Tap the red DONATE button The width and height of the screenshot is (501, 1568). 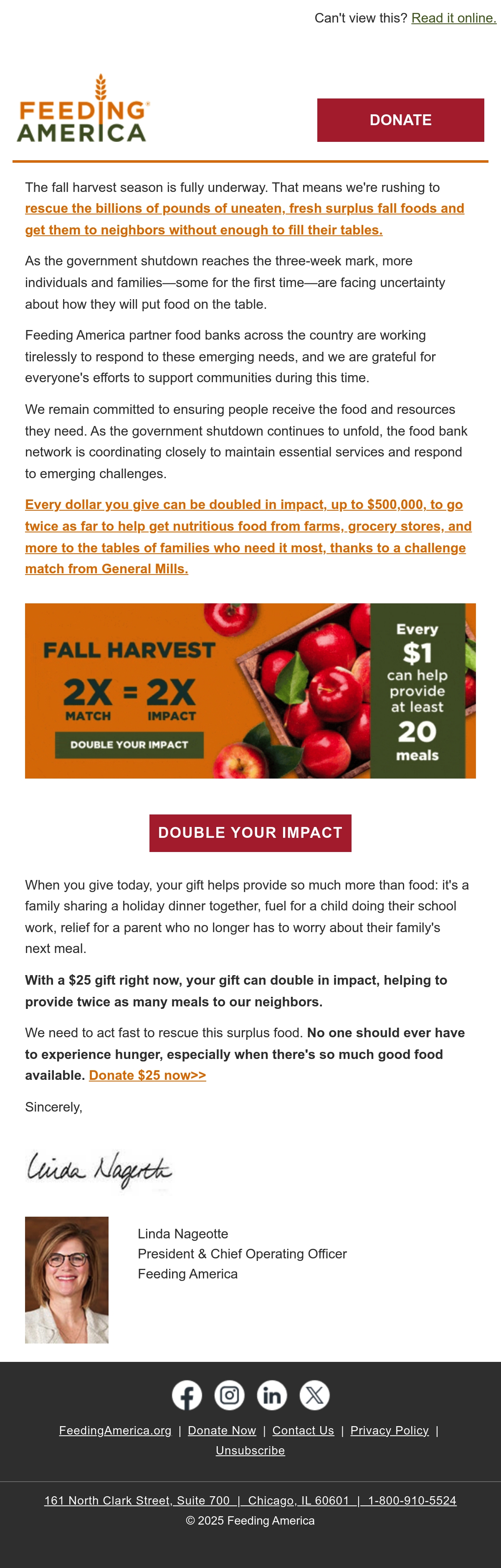(400, 120)
